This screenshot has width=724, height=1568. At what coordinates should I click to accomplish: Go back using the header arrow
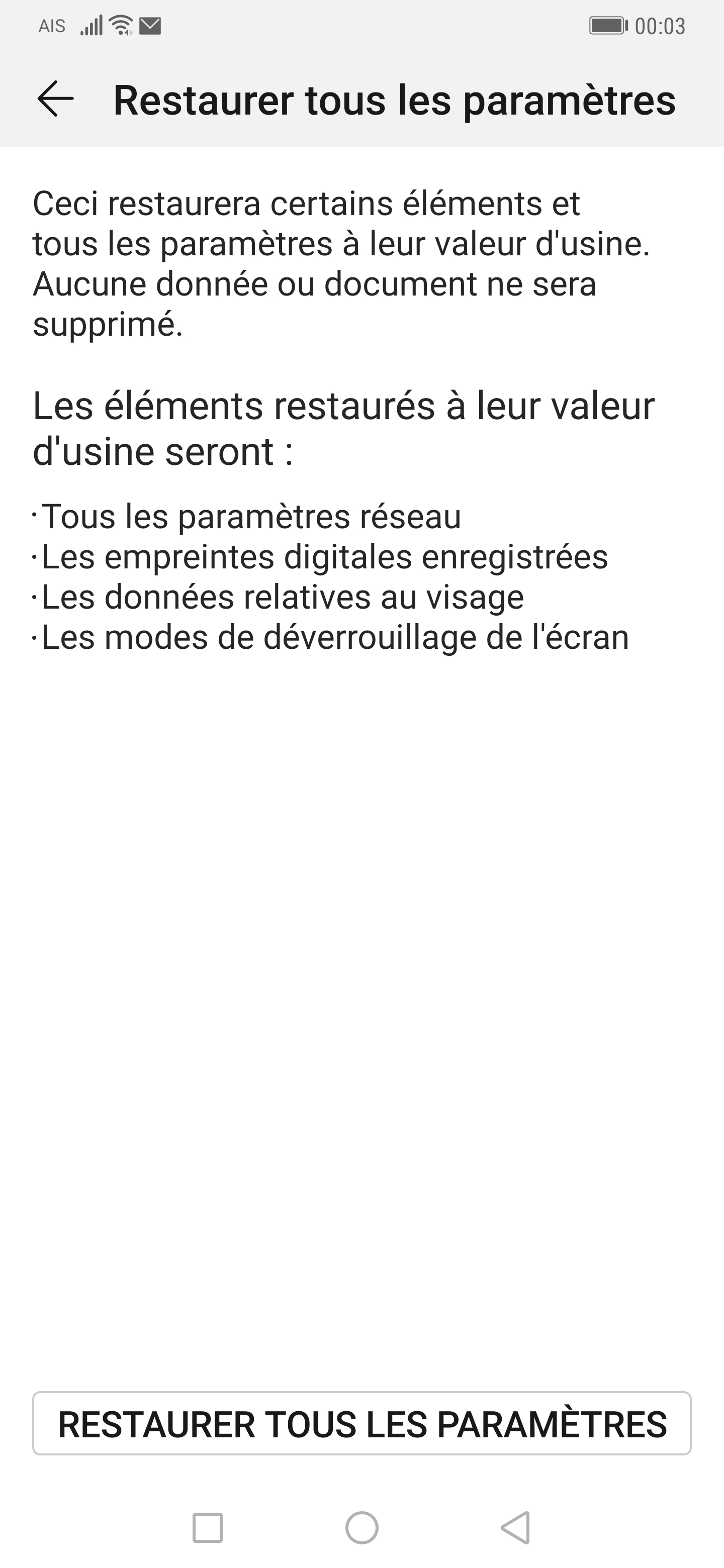55,99
